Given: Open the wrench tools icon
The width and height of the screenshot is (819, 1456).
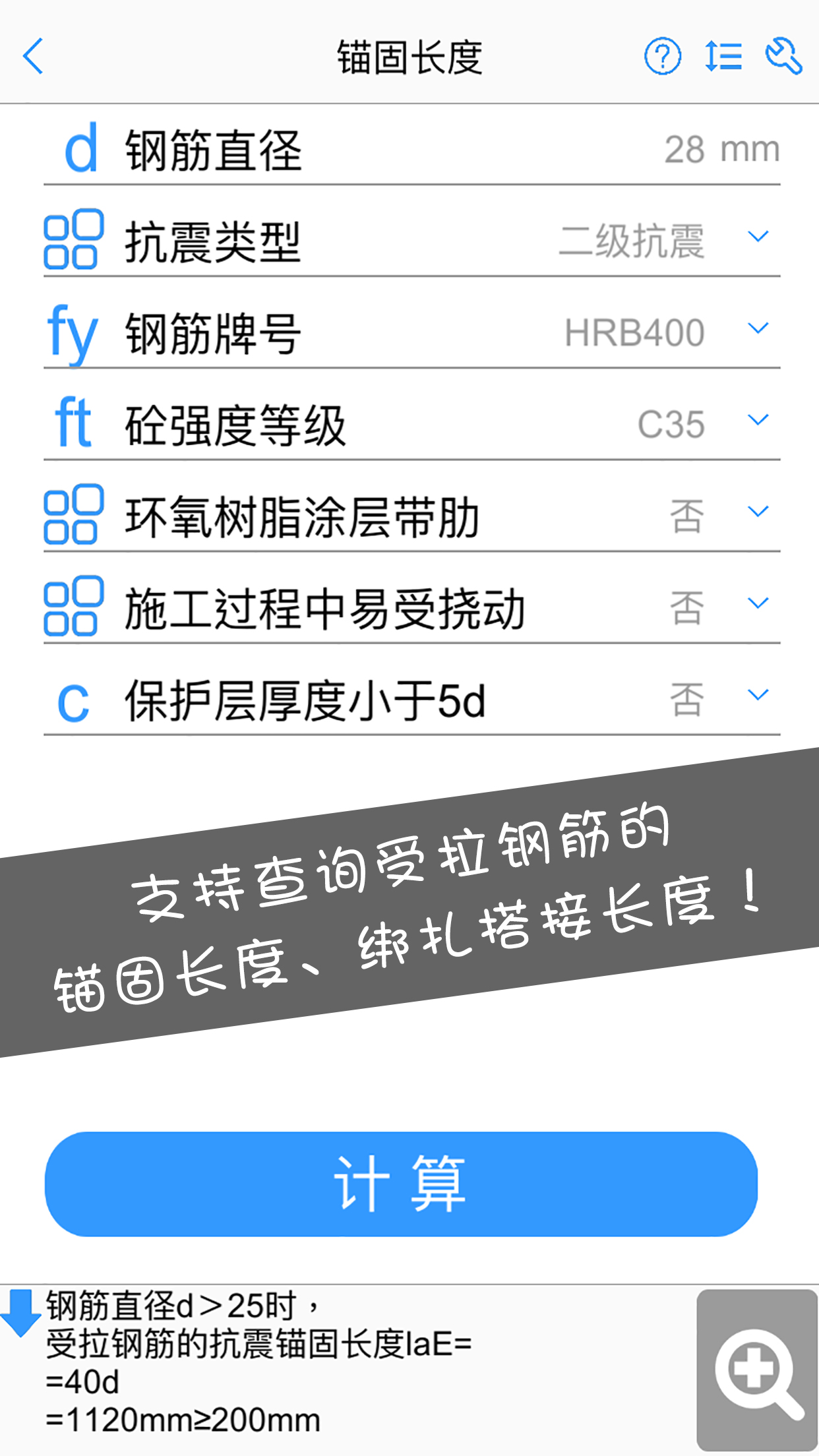Looking at the screenshot, I should [x=783, y=57].
